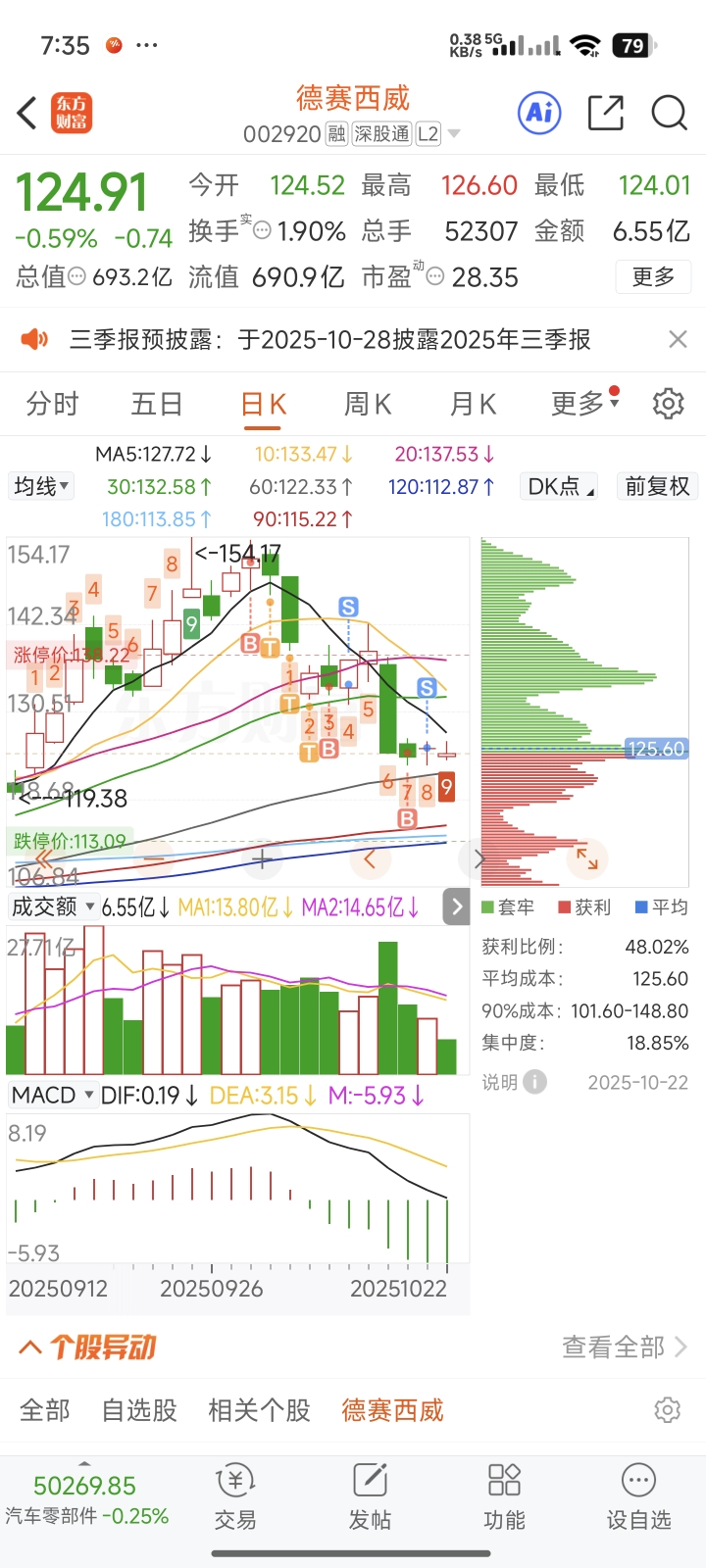Open the 均线 indicator dropdown
Image resolution: width=706 pixels, height=1568 pixels.
point(41,486)
